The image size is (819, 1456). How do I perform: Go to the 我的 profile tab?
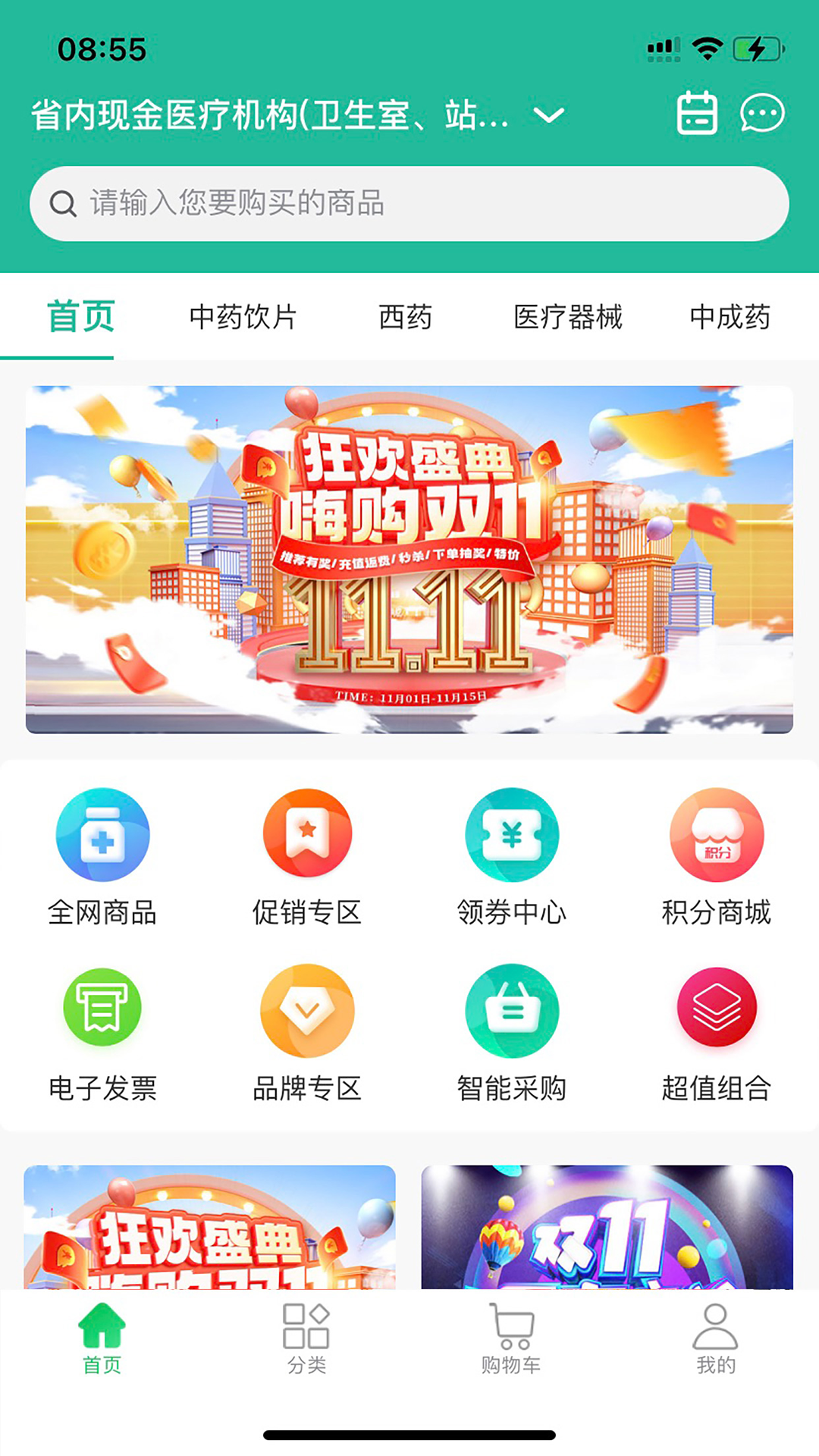pyautogui.click(x=716, y=1339)
